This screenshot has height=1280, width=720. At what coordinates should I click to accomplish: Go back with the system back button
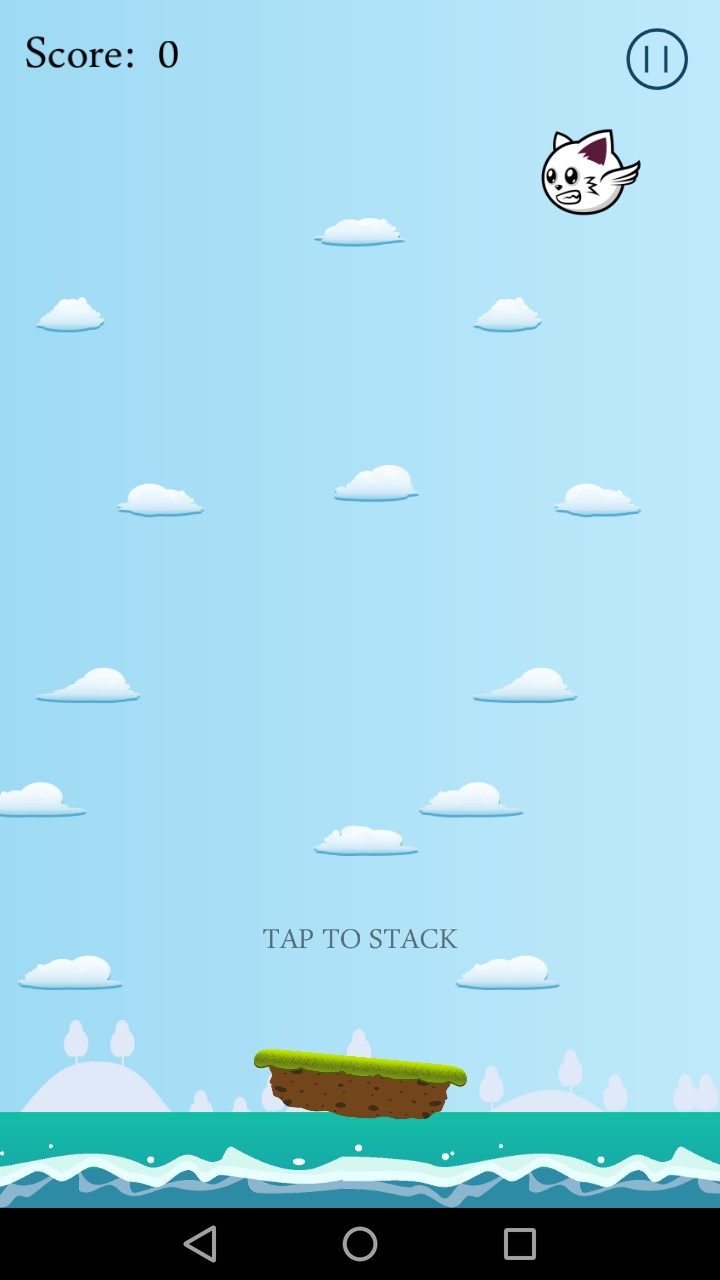click(200, 1244)
